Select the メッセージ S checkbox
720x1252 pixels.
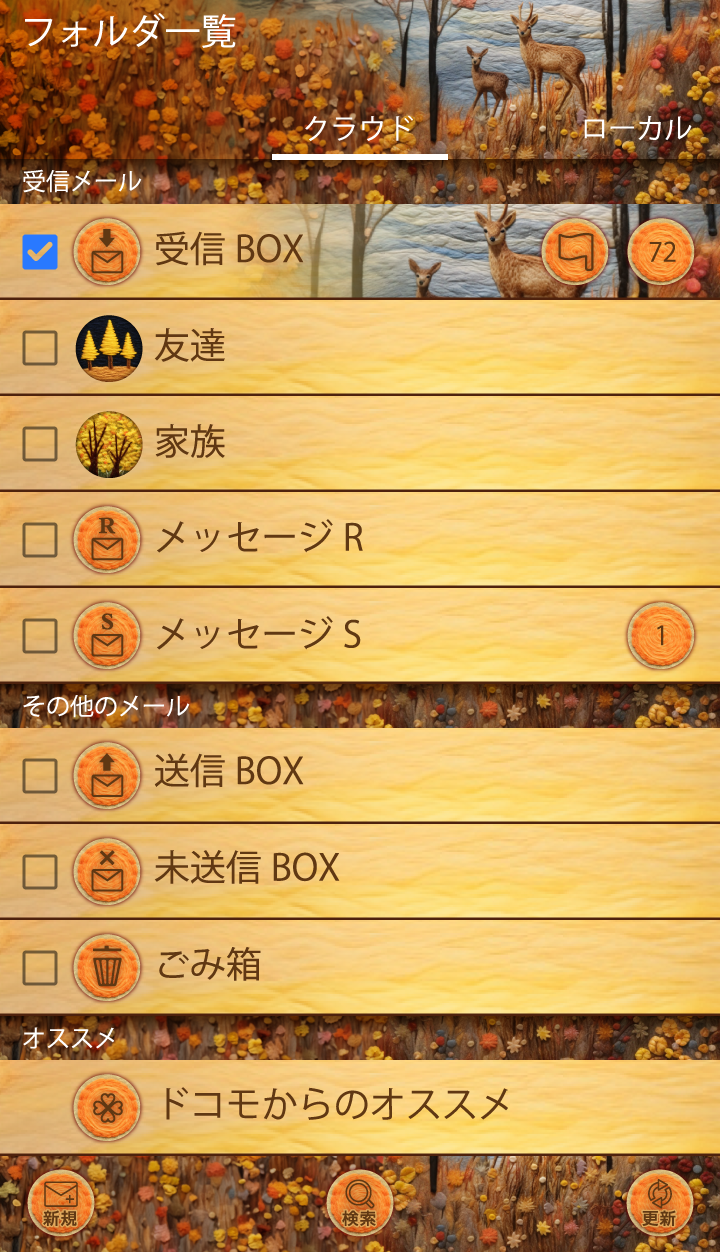coord(40,635)
